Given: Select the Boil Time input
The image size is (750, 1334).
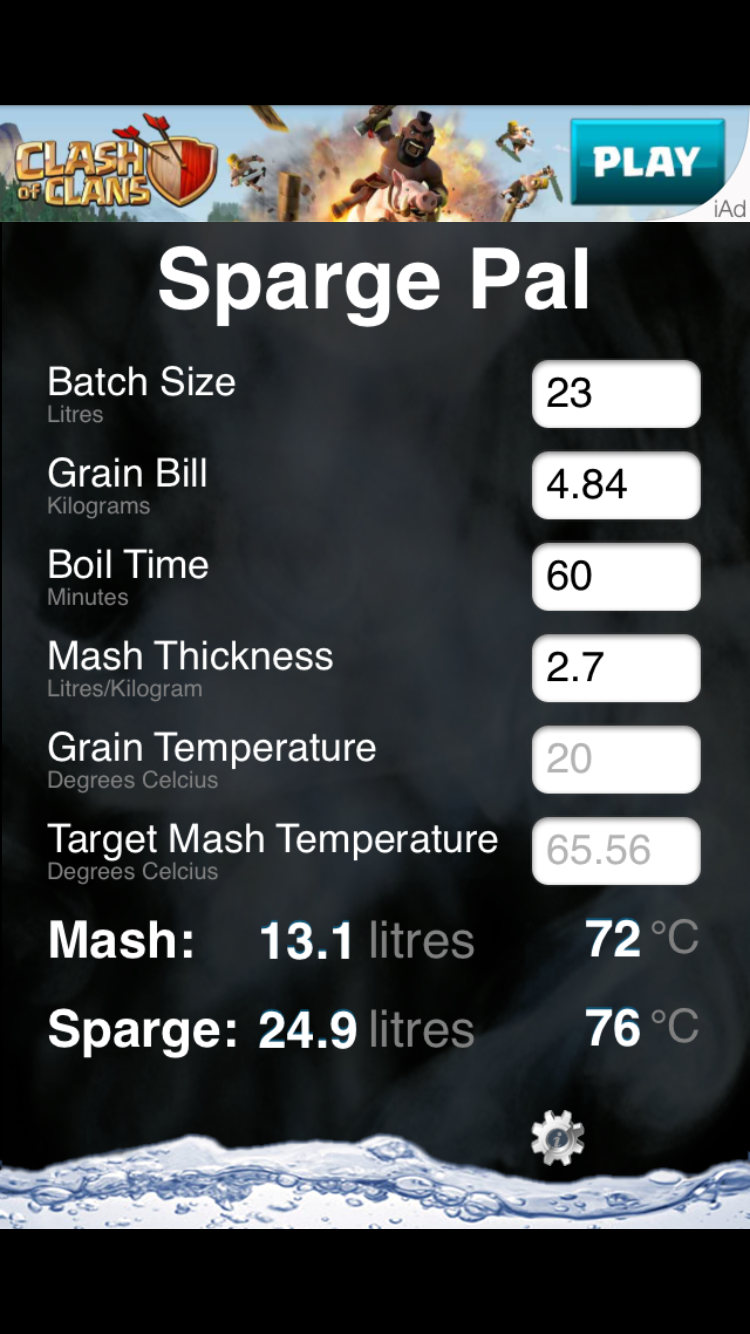Looking at the screenshot, I should tap(615, 576).
